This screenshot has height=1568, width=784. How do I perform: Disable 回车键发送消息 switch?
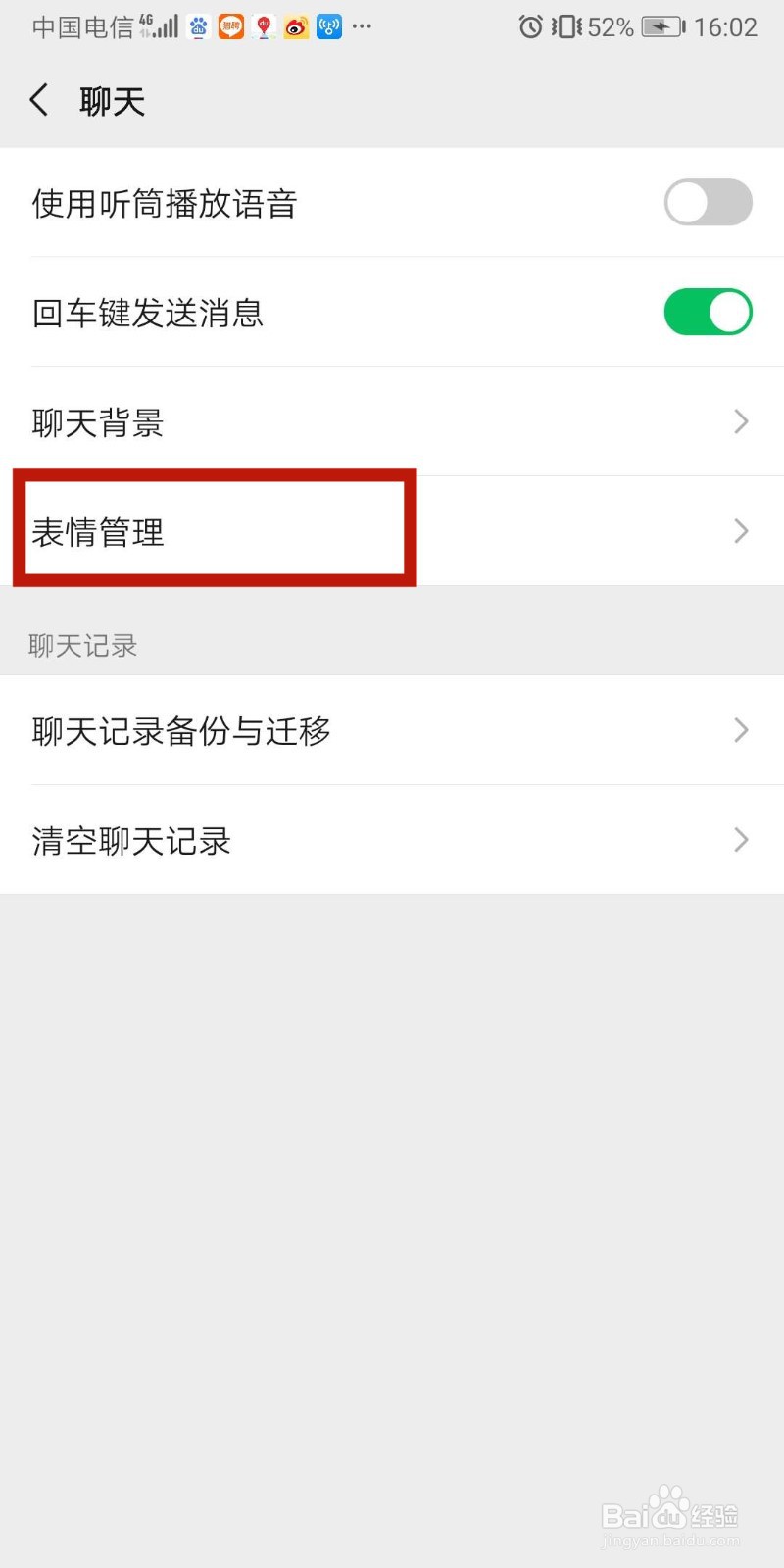(708, 312)
